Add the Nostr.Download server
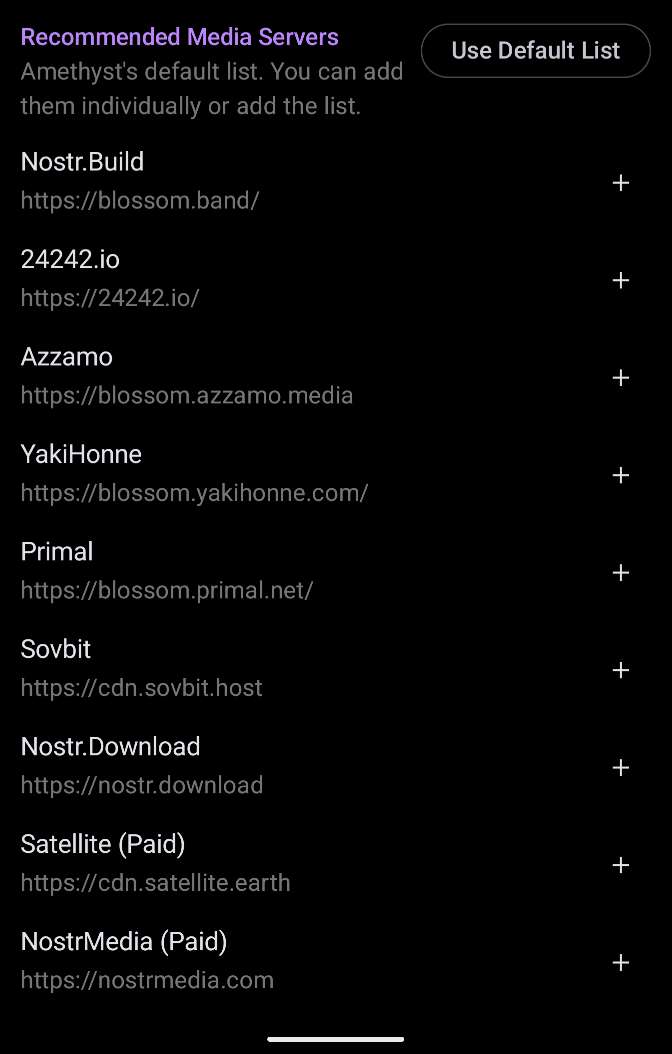The width and height of the screenshot is (672, 1054). coord(621,768)
